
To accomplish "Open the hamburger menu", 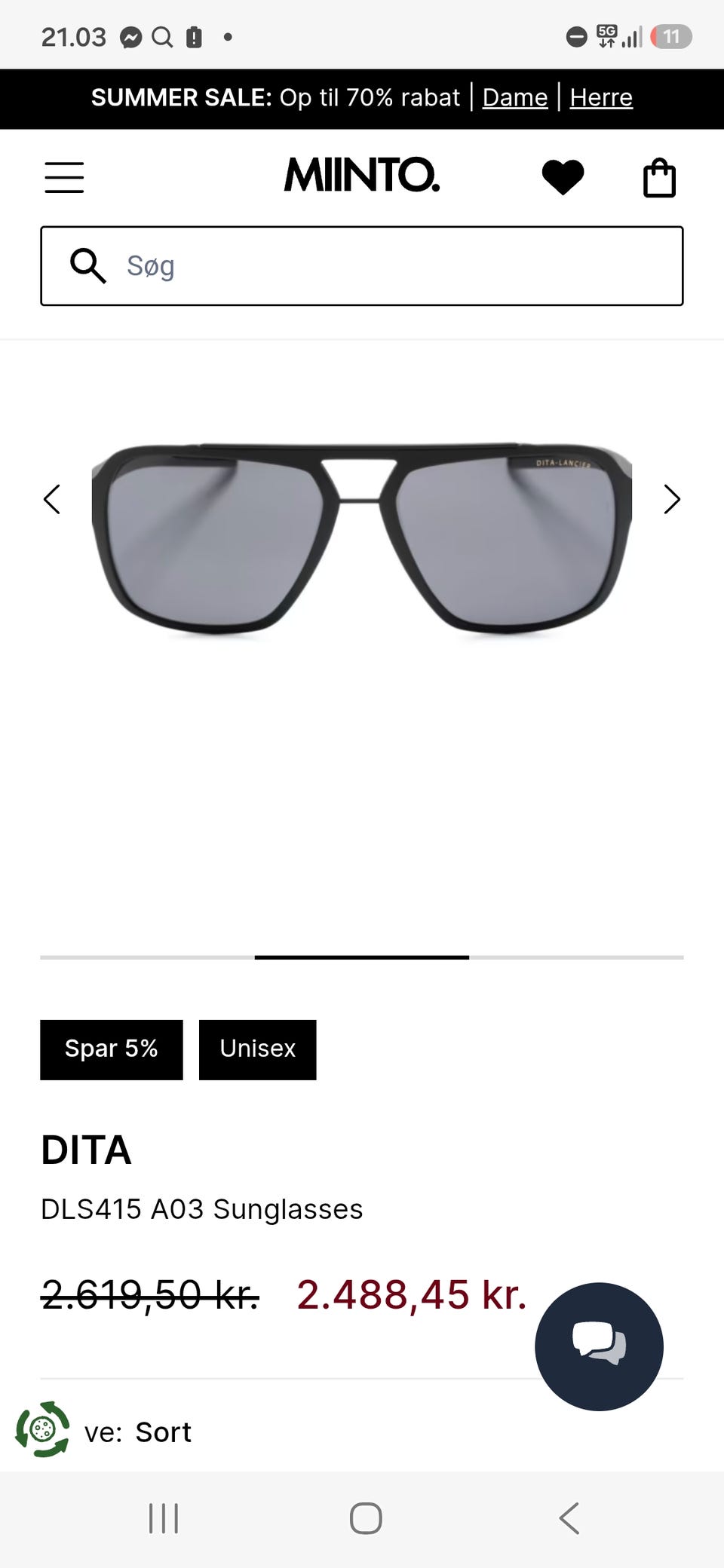I will point(64,177).
